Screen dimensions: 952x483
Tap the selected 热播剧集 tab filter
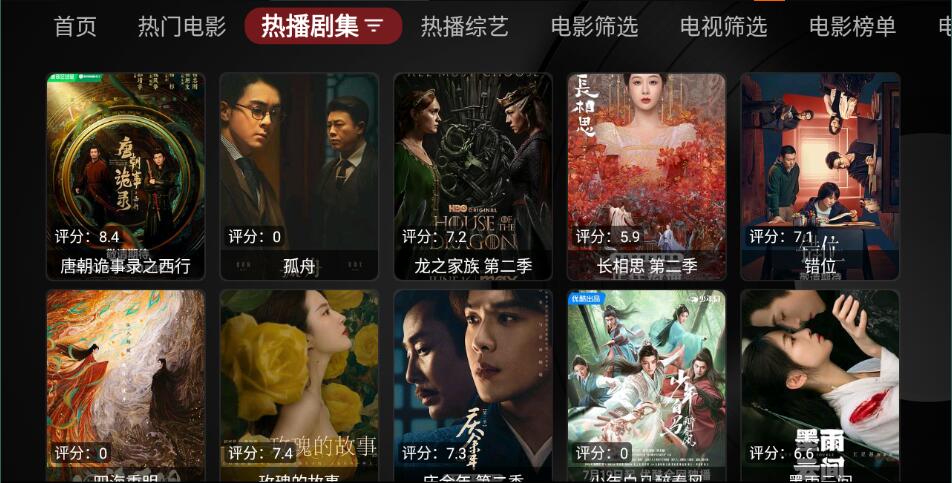point(323,27)
